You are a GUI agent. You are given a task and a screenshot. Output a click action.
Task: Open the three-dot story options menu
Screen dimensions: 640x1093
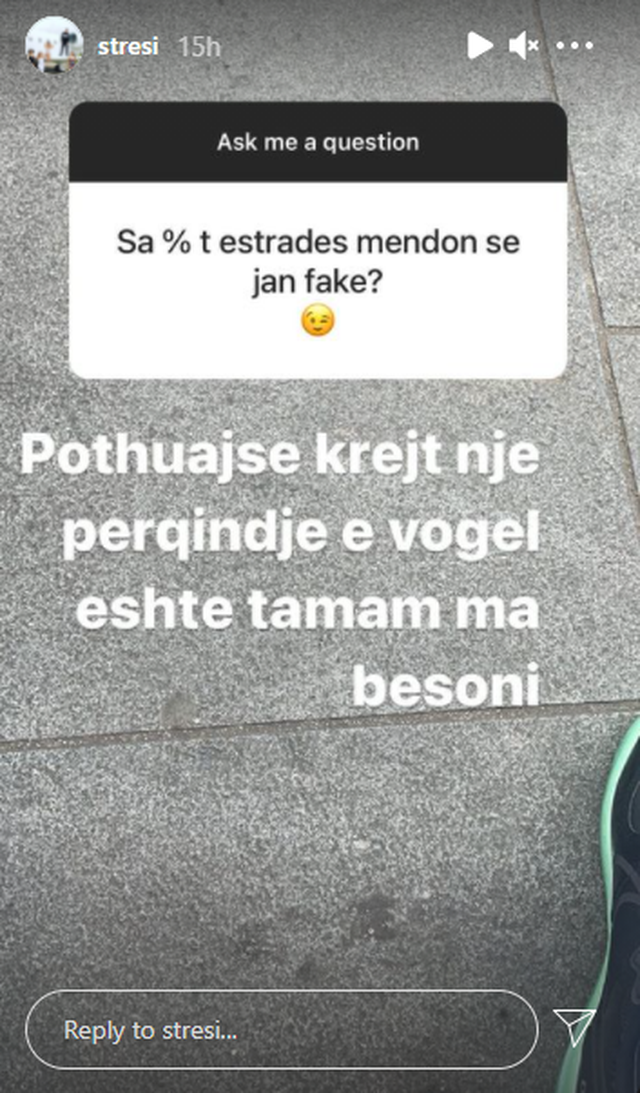click(574, 46)
